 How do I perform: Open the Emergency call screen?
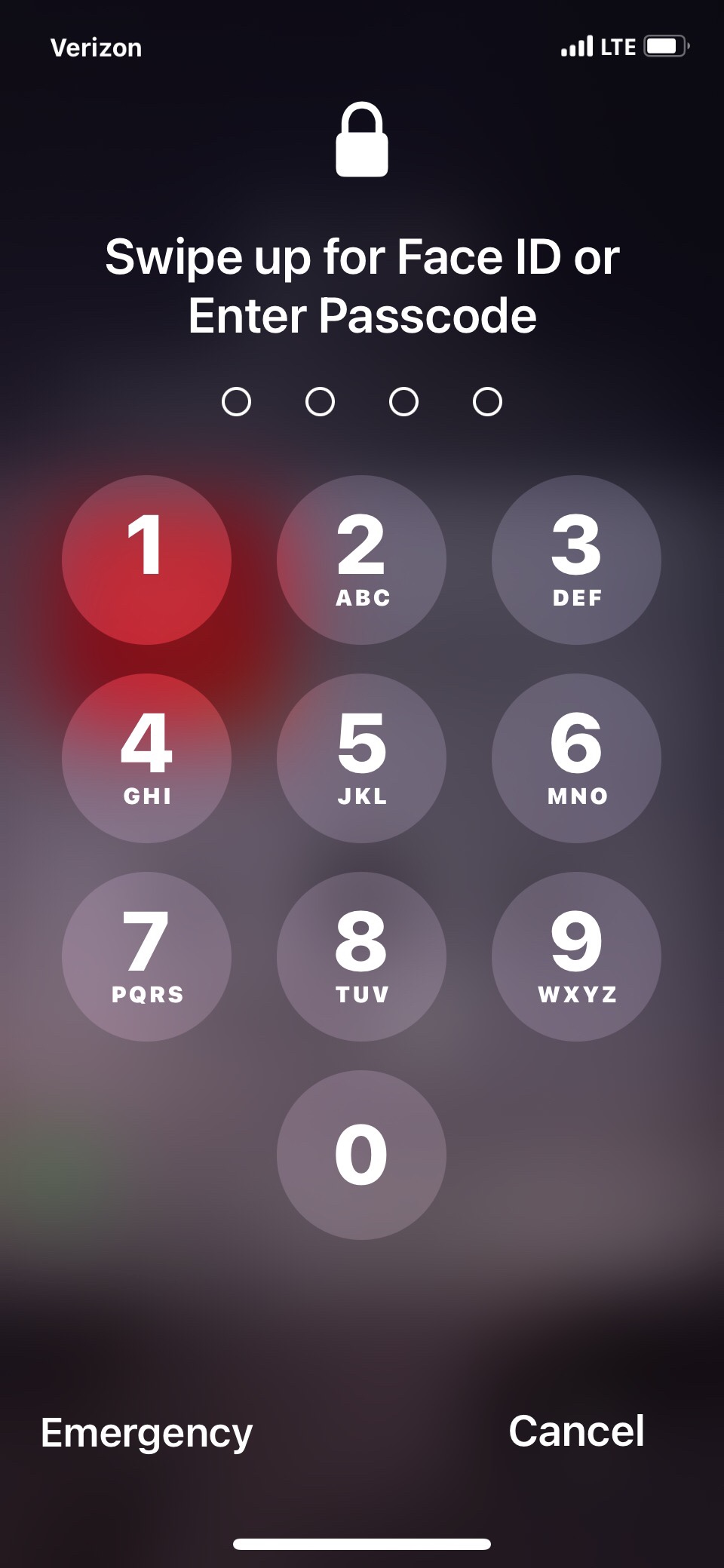pyautogui.click(x=146, y=1432)
